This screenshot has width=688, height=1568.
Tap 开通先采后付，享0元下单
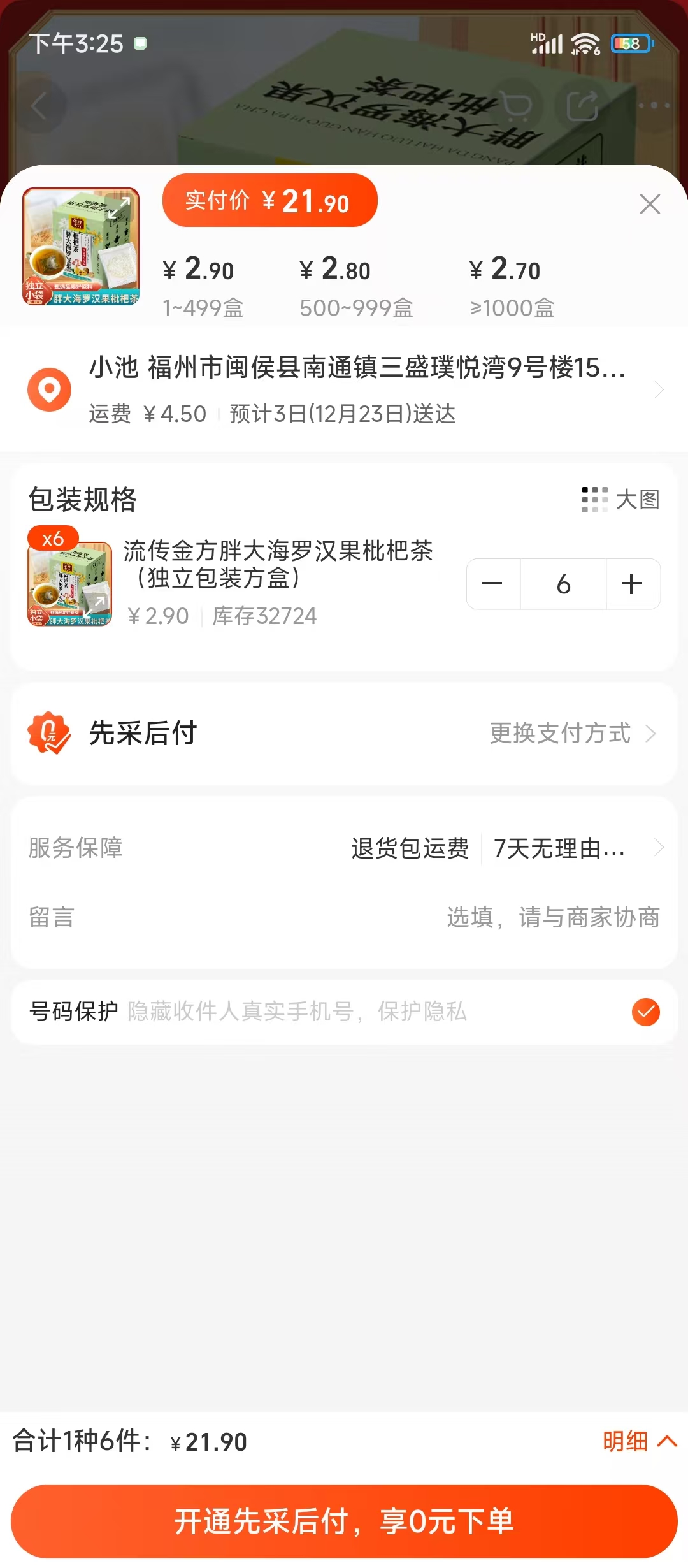344,1521
